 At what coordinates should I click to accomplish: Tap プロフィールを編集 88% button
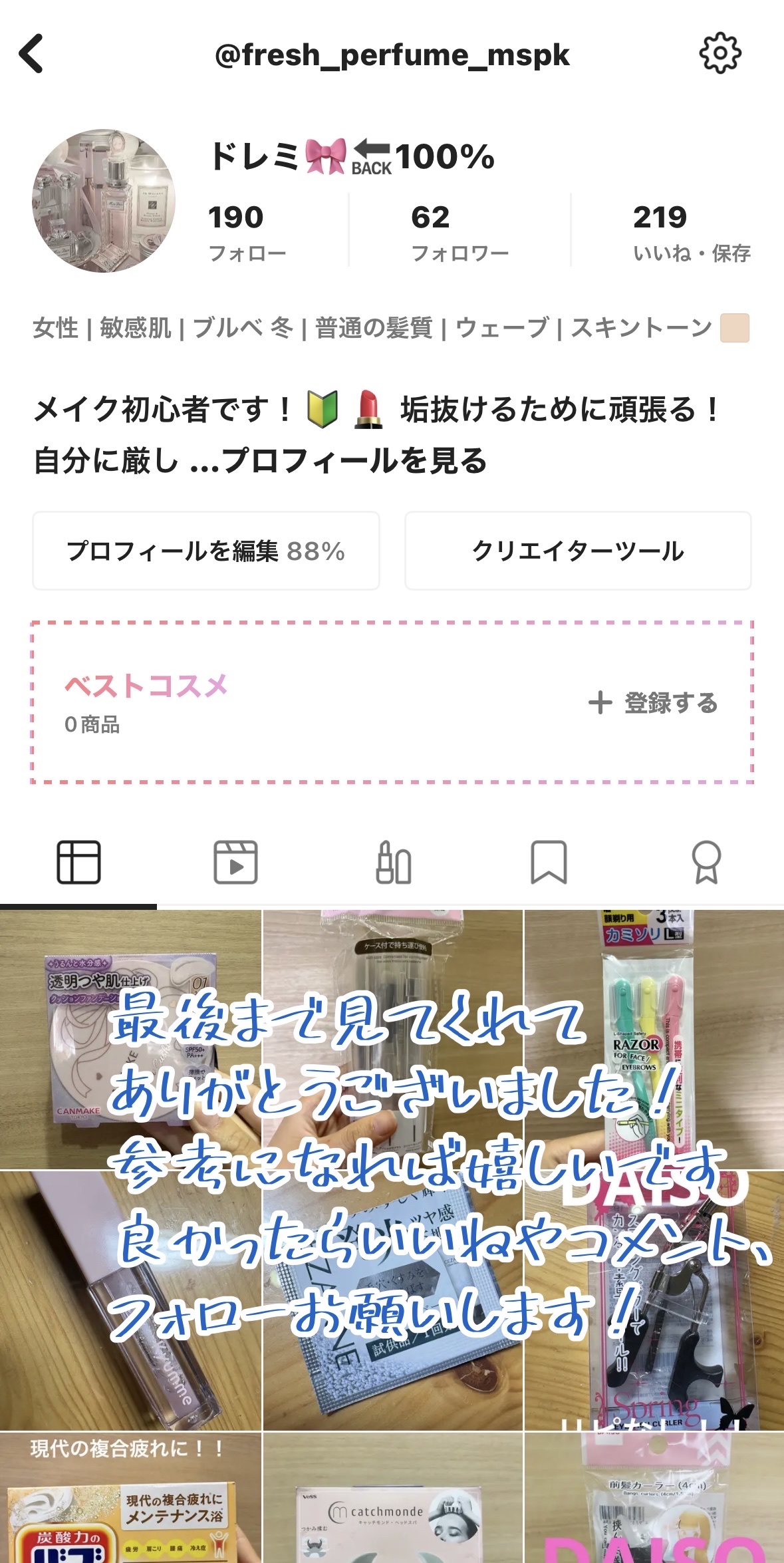pyautogui.click(x=205, y=551)
